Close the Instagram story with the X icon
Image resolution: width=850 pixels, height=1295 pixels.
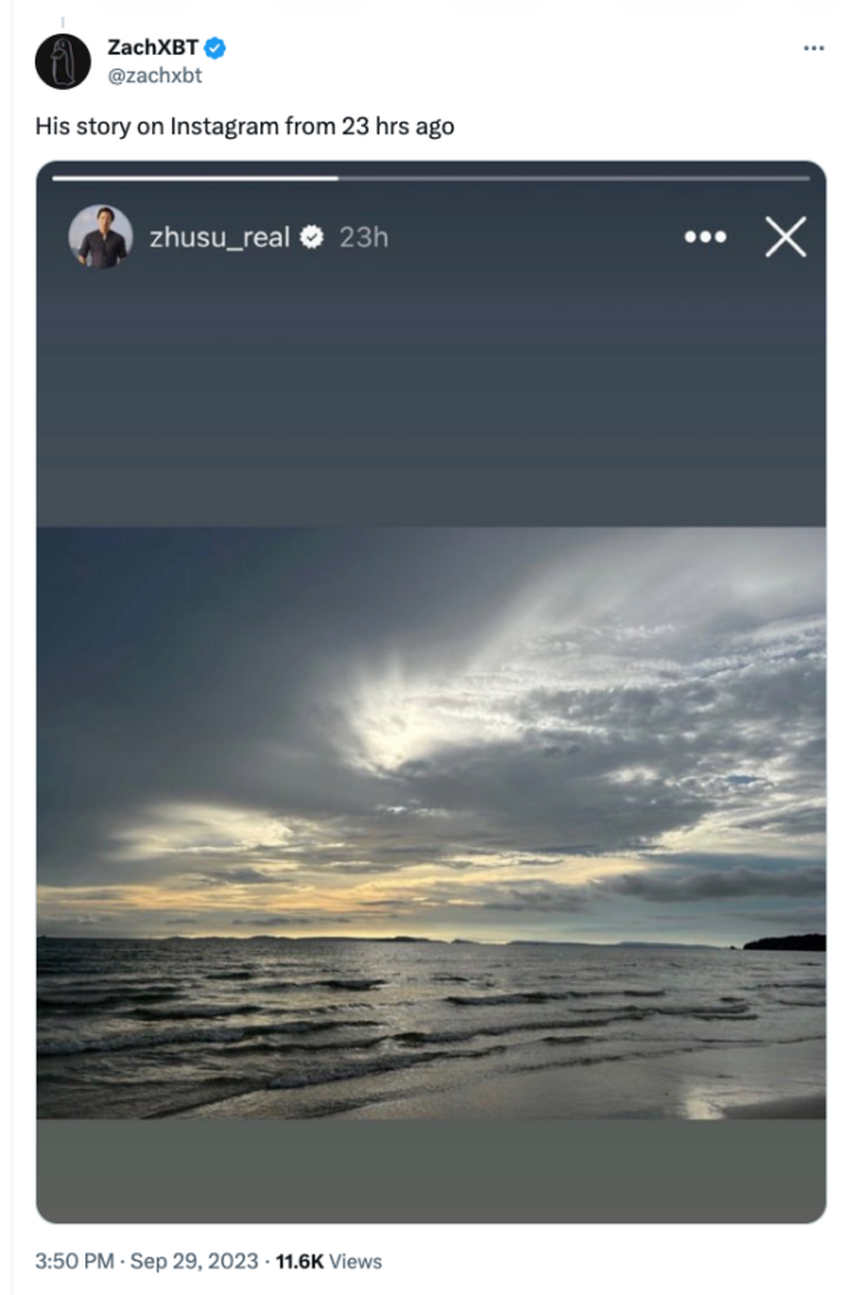(785, 237)
